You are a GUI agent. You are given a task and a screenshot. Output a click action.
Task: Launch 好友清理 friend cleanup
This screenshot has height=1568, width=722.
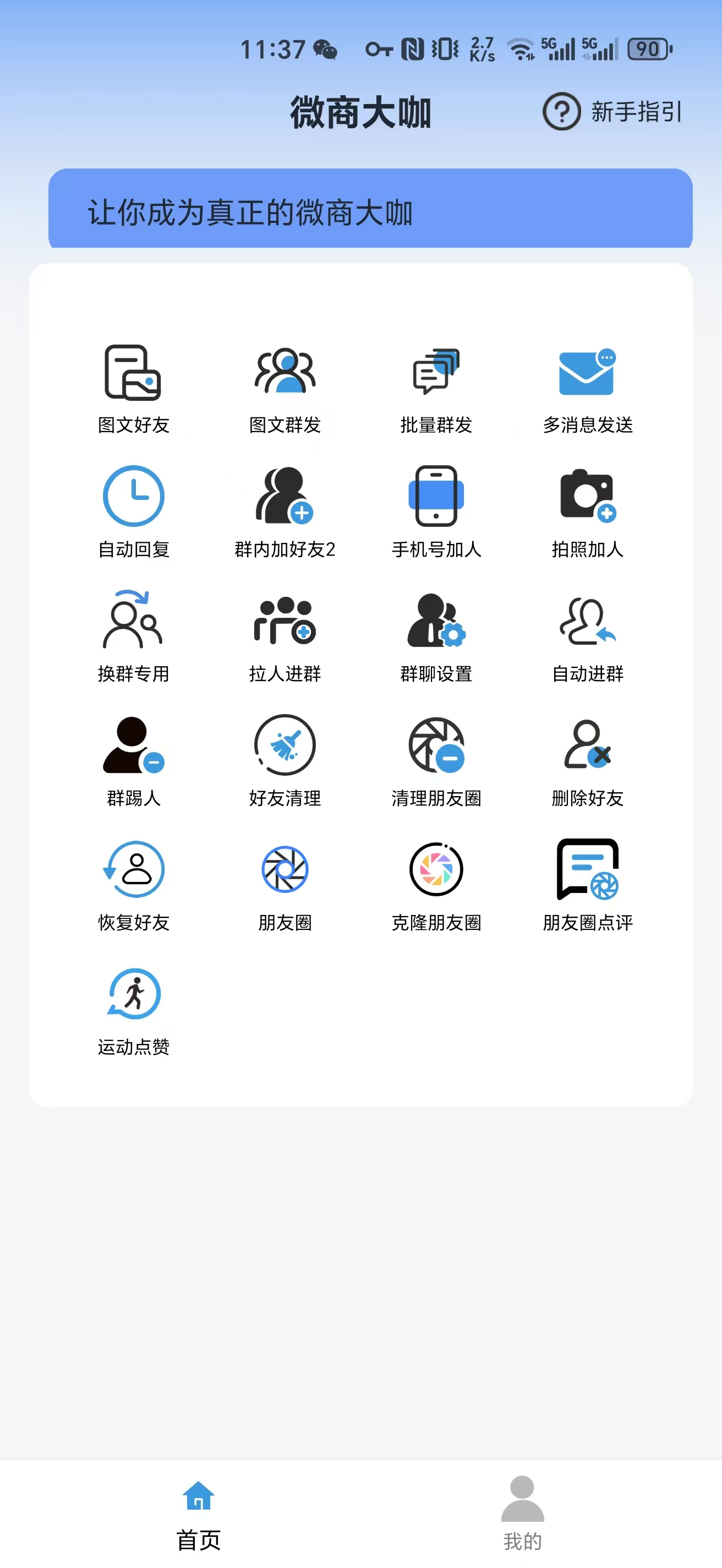(x=285, y=761)
